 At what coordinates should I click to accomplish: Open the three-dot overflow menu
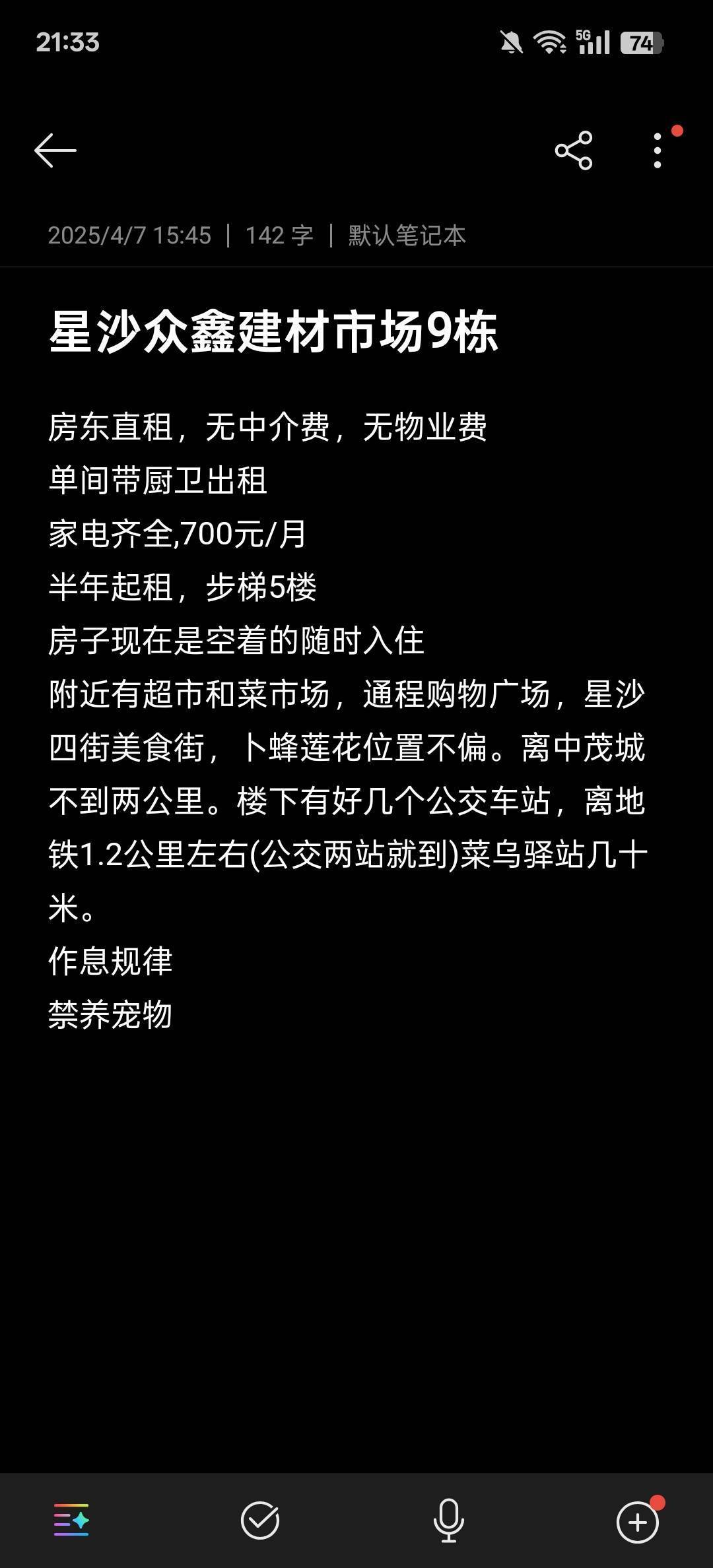pos(658,150)
